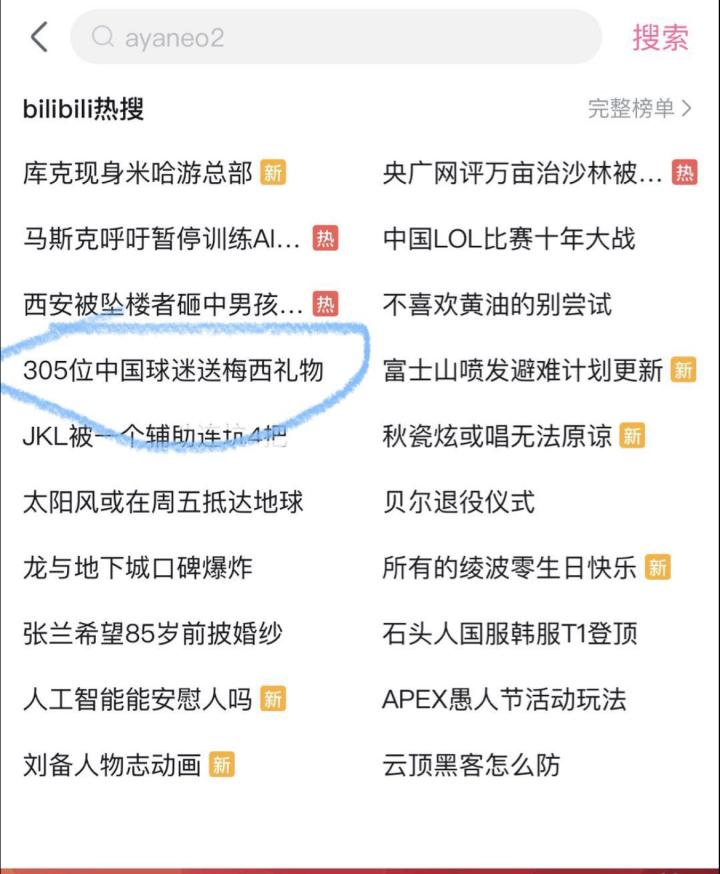This screenshot has width=720, height=874.
Task: Select 305位中国球迷送梅西礼物 trending topic
Action: click(x=174, y=370)
